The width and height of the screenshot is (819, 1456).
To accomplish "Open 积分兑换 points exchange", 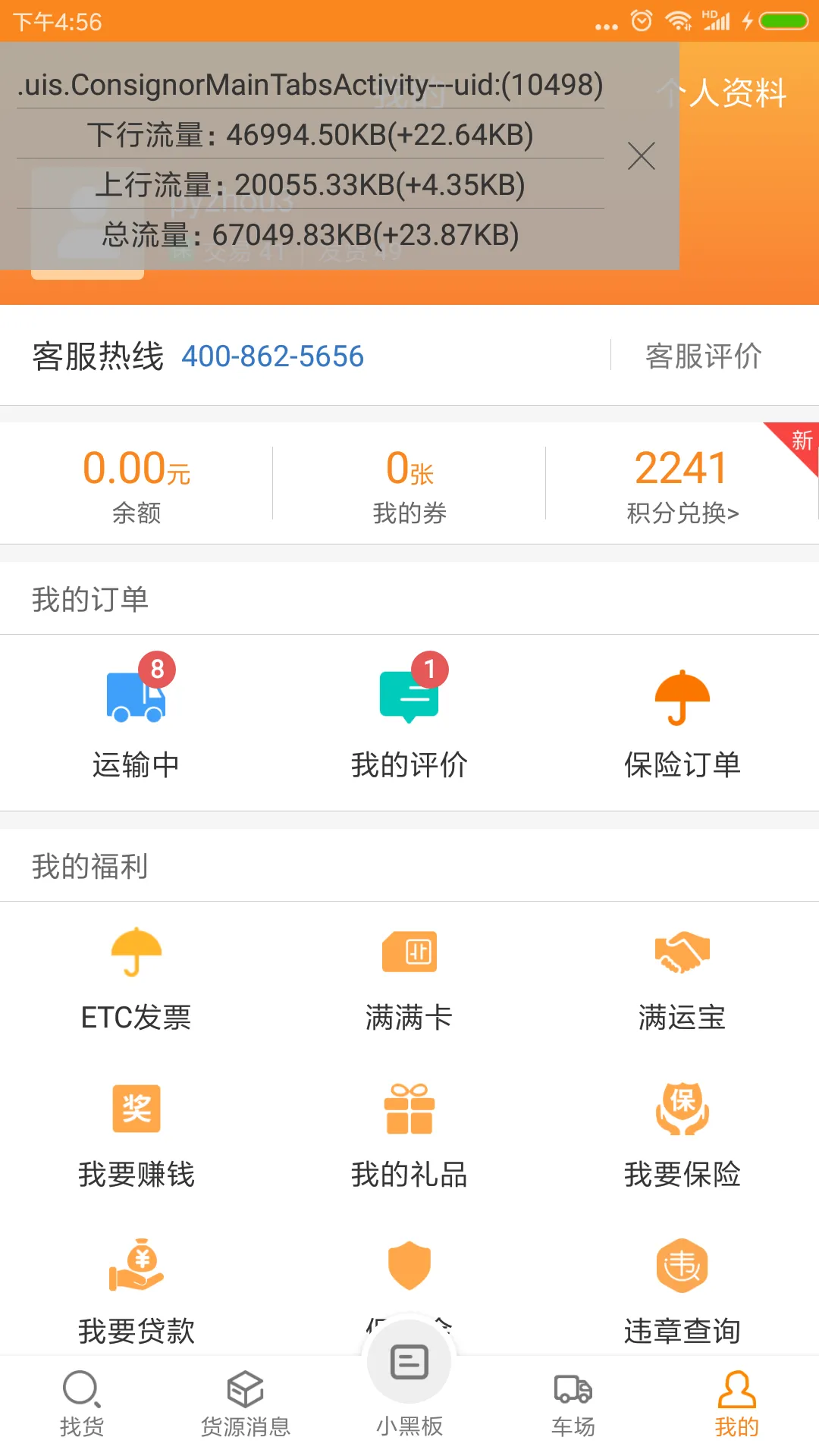I will [x=682, y=484].
